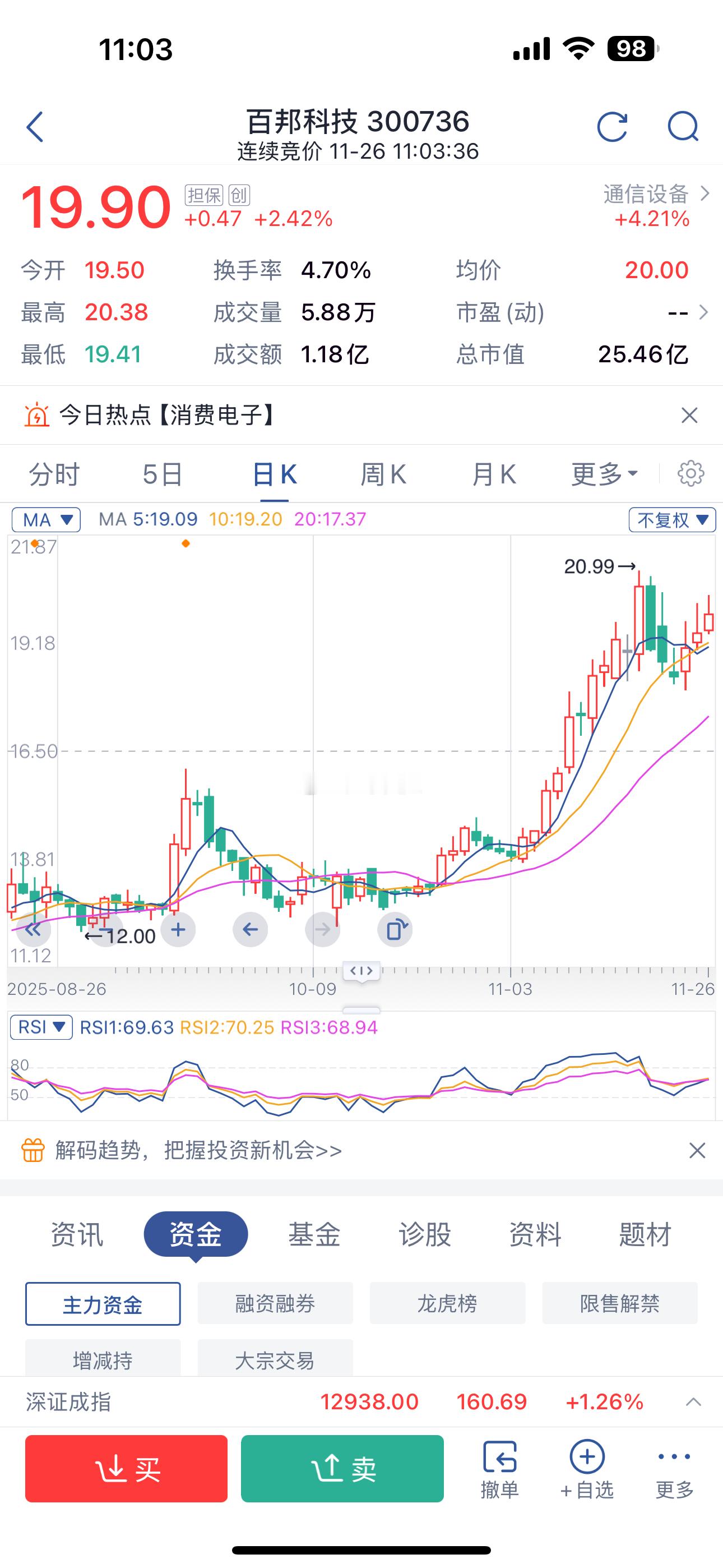Switch to the 周K weekly chart tab
723x1568 pixels.
coord(382,474)
